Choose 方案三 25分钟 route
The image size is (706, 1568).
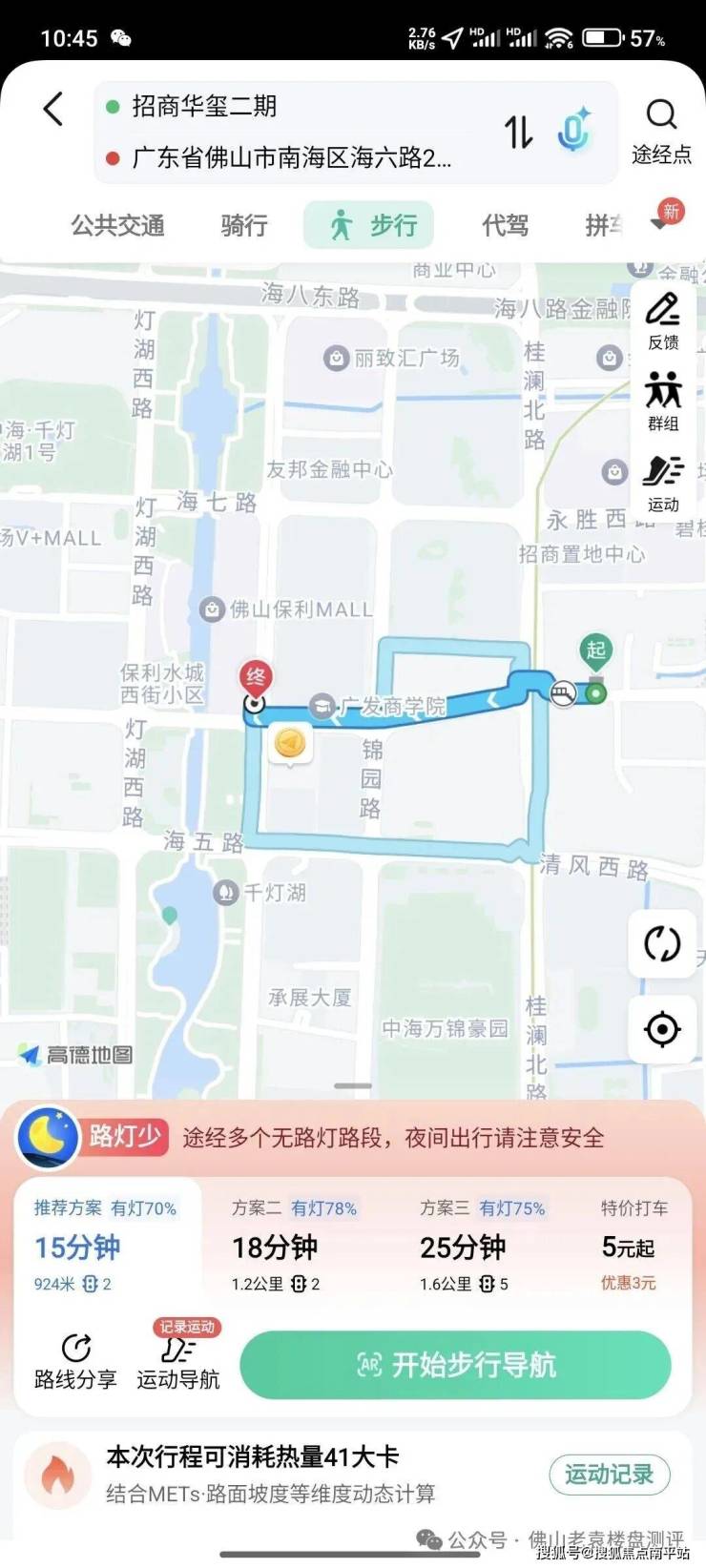click(482, 1247)
